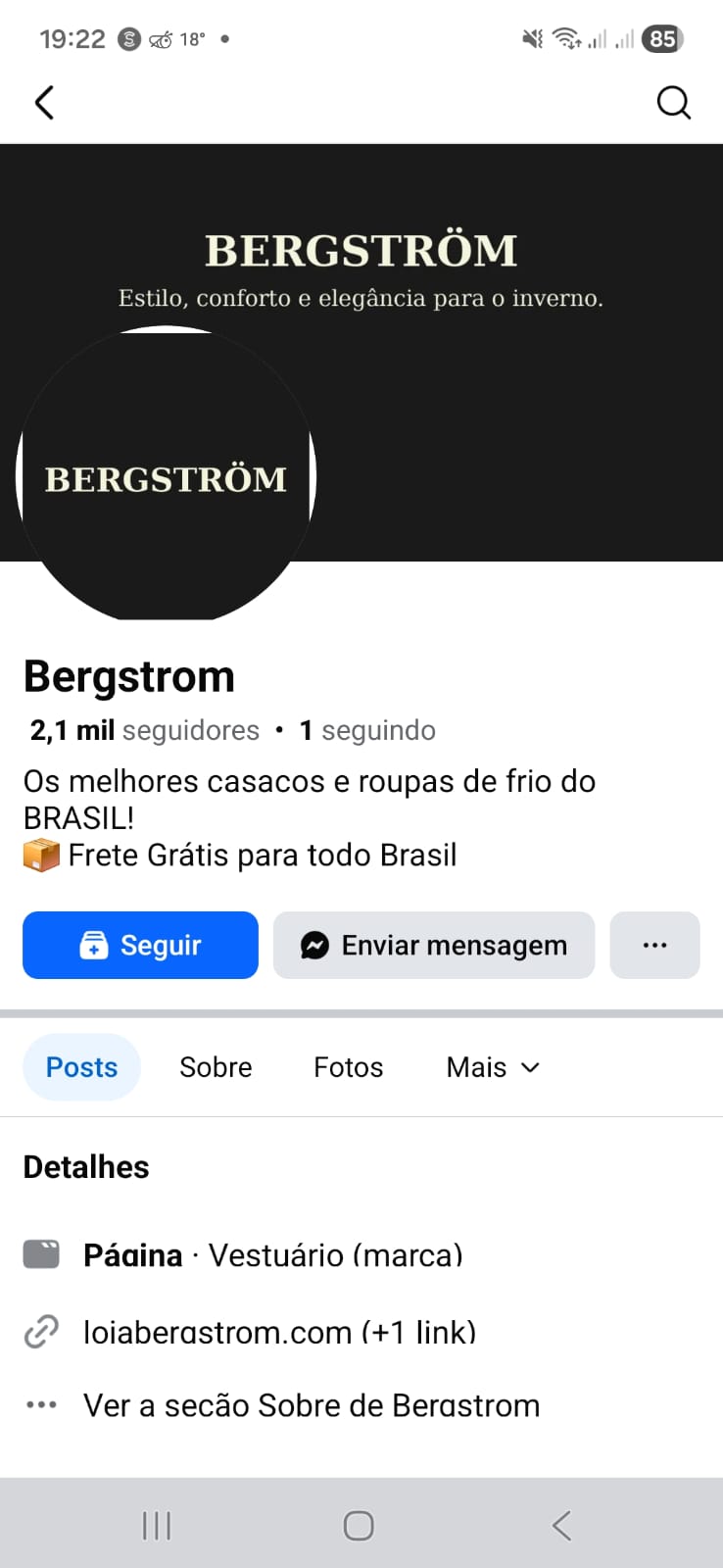The width and height of the screenshot is (723, 1568).
Task: Open the 2,1 mil seguidores list
Action: [x=145, y=730]
